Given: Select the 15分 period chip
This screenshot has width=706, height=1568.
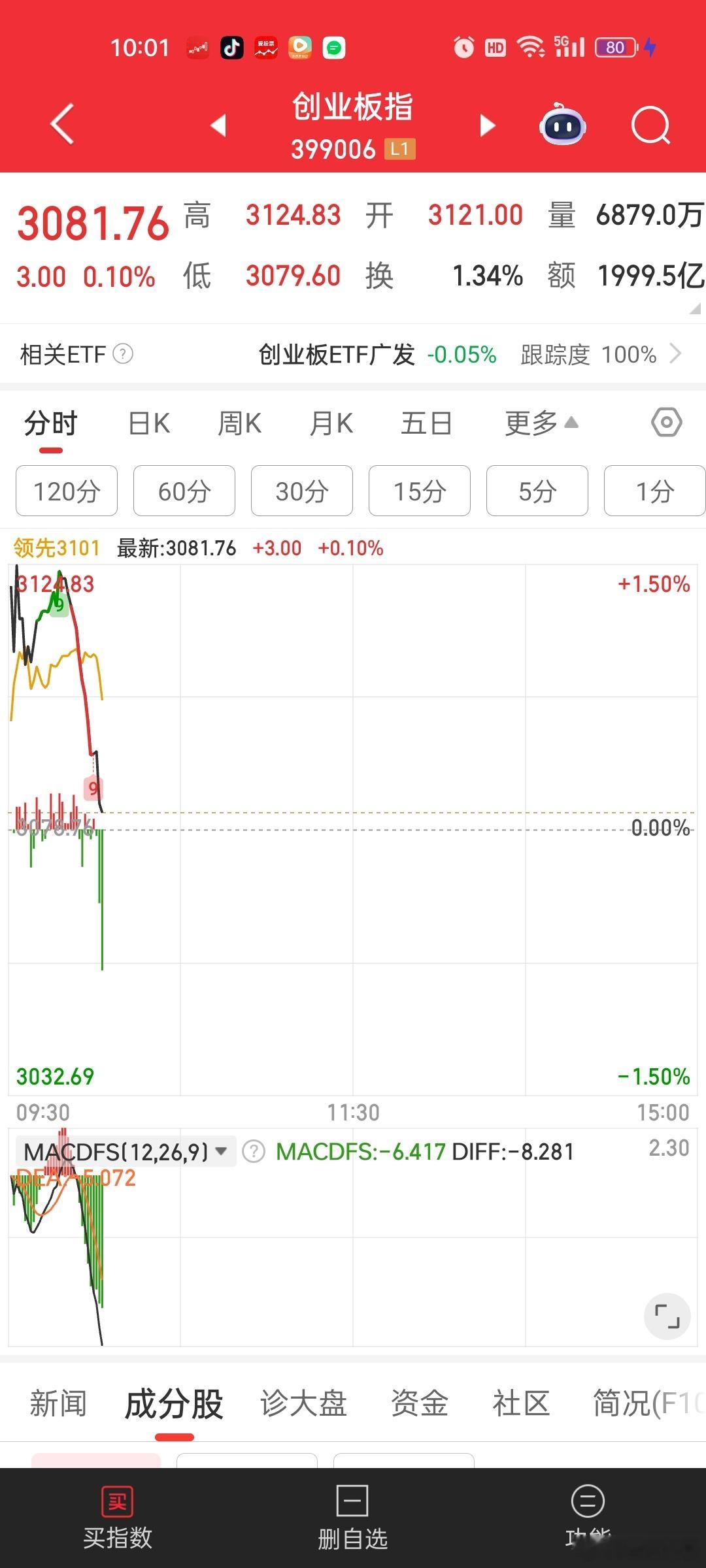Looking at the screenshot, I should [419, 491].
